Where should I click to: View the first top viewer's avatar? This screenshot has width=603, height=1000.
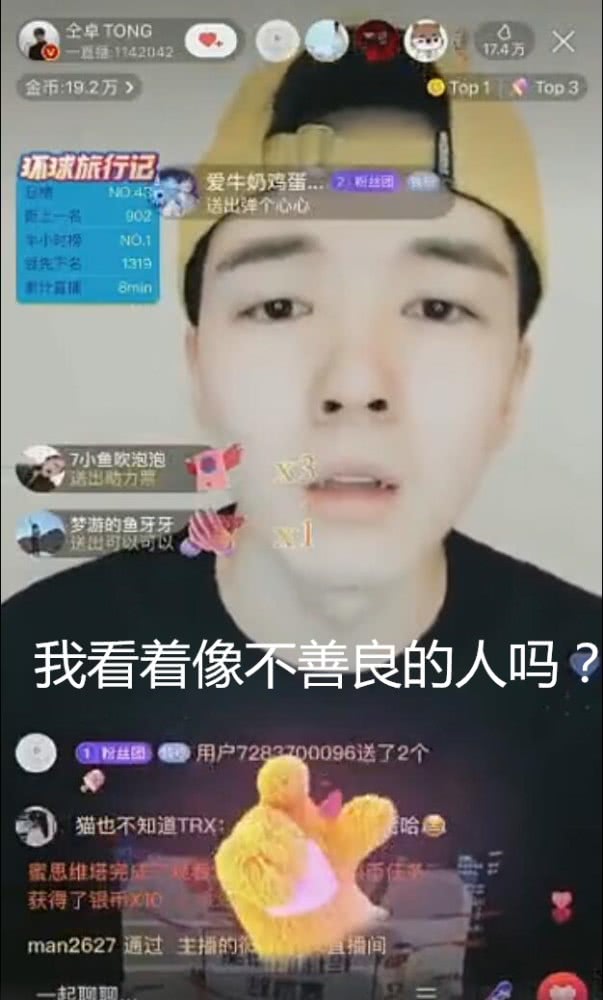coord(277,41)
